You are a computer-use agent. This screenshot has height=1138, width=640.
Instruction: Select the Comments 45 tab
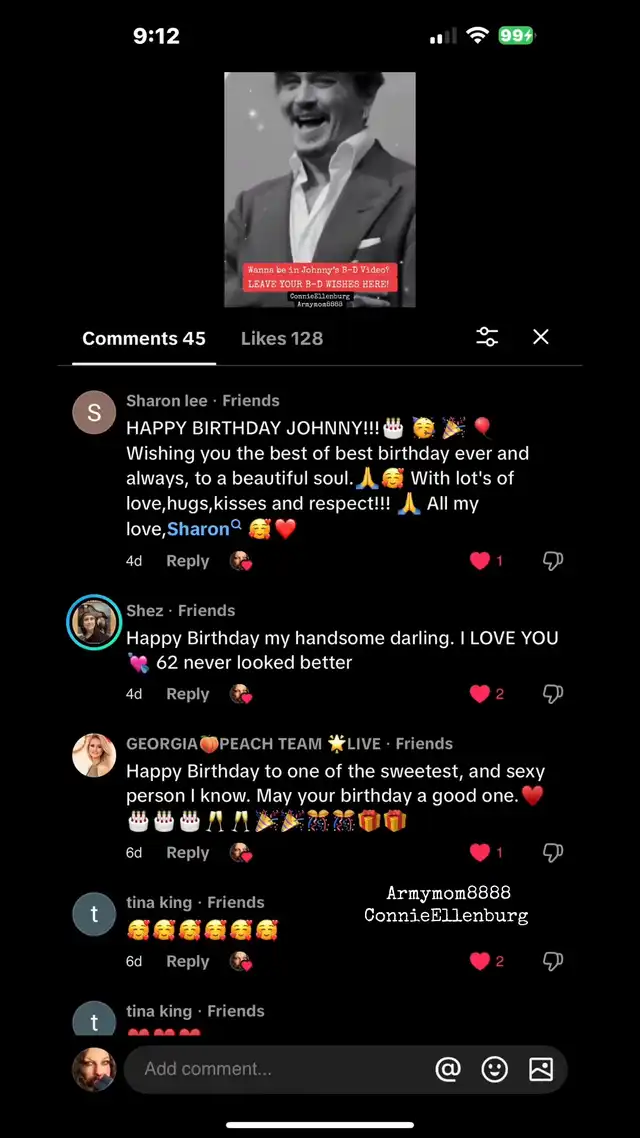(x=144, y=338)
